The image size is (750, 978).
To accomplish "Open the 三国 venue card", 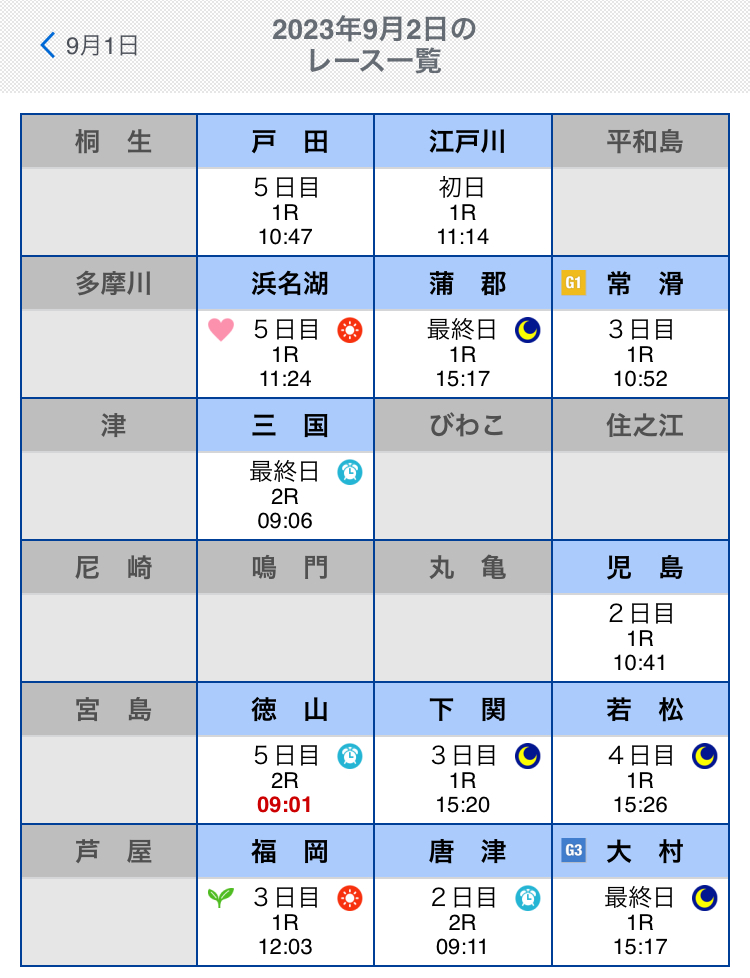I will tap(286, 470).
